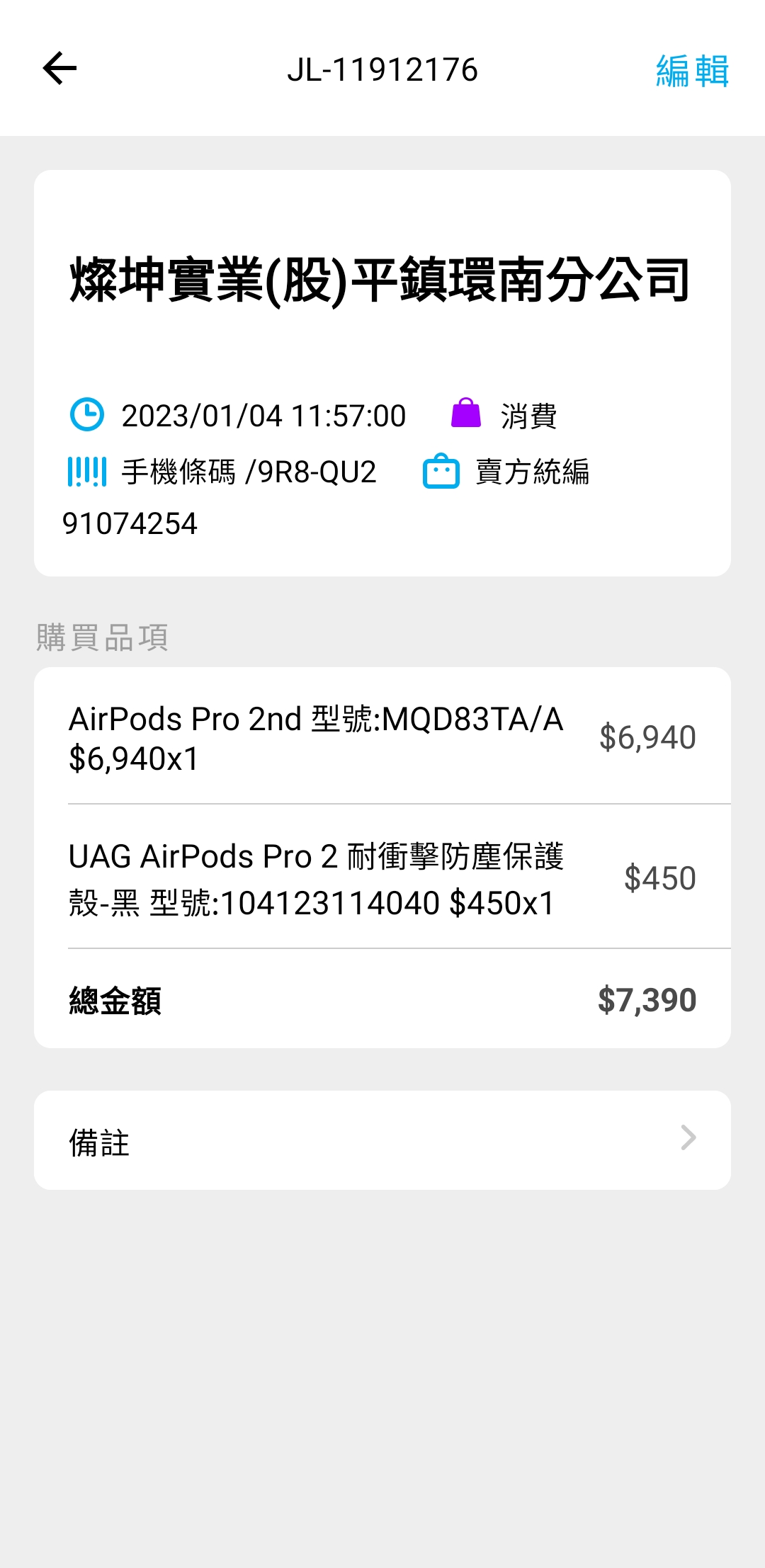Open the 備註 notes row
Screen dimensions: 765x1568
coord(382,1140)
